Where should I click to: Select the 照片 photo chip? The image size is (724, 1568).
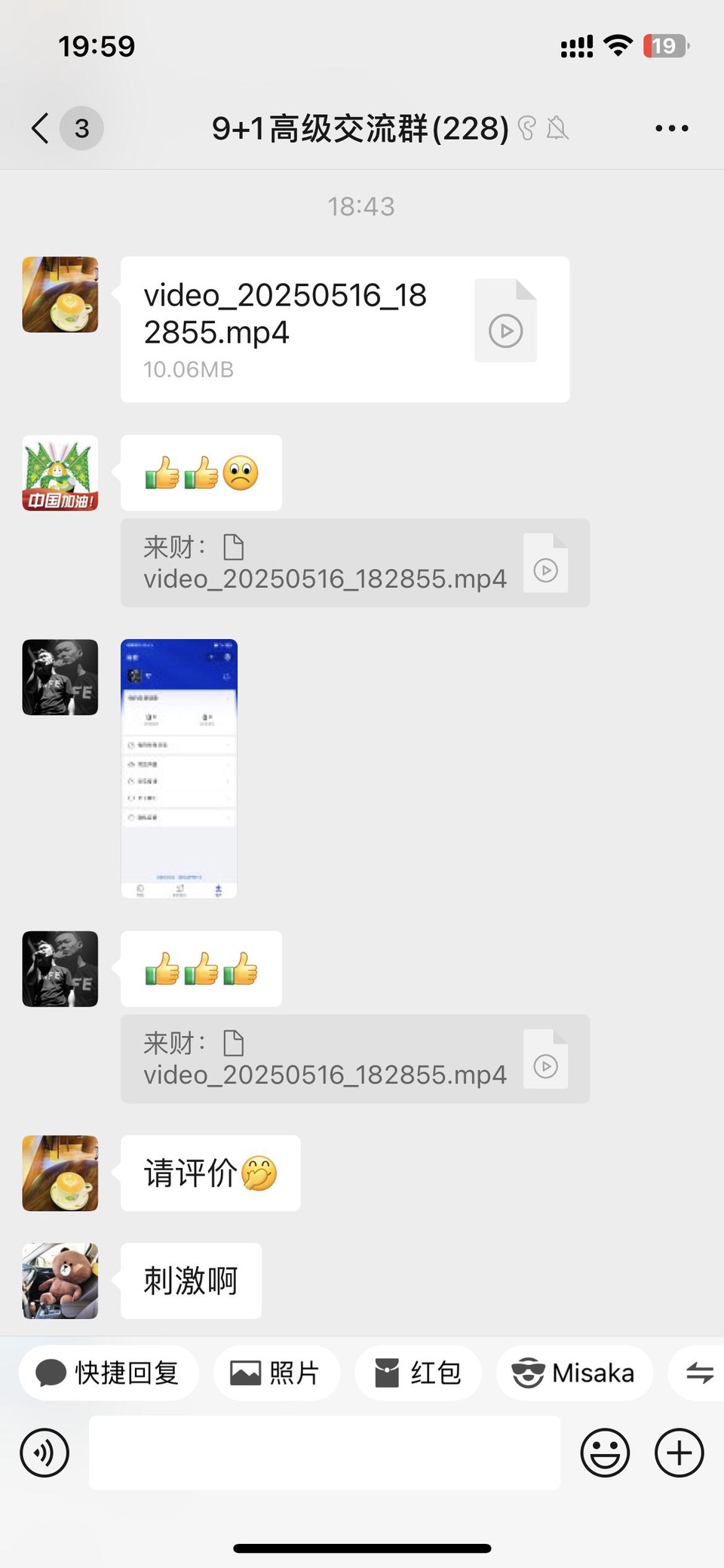[276, 1373]
